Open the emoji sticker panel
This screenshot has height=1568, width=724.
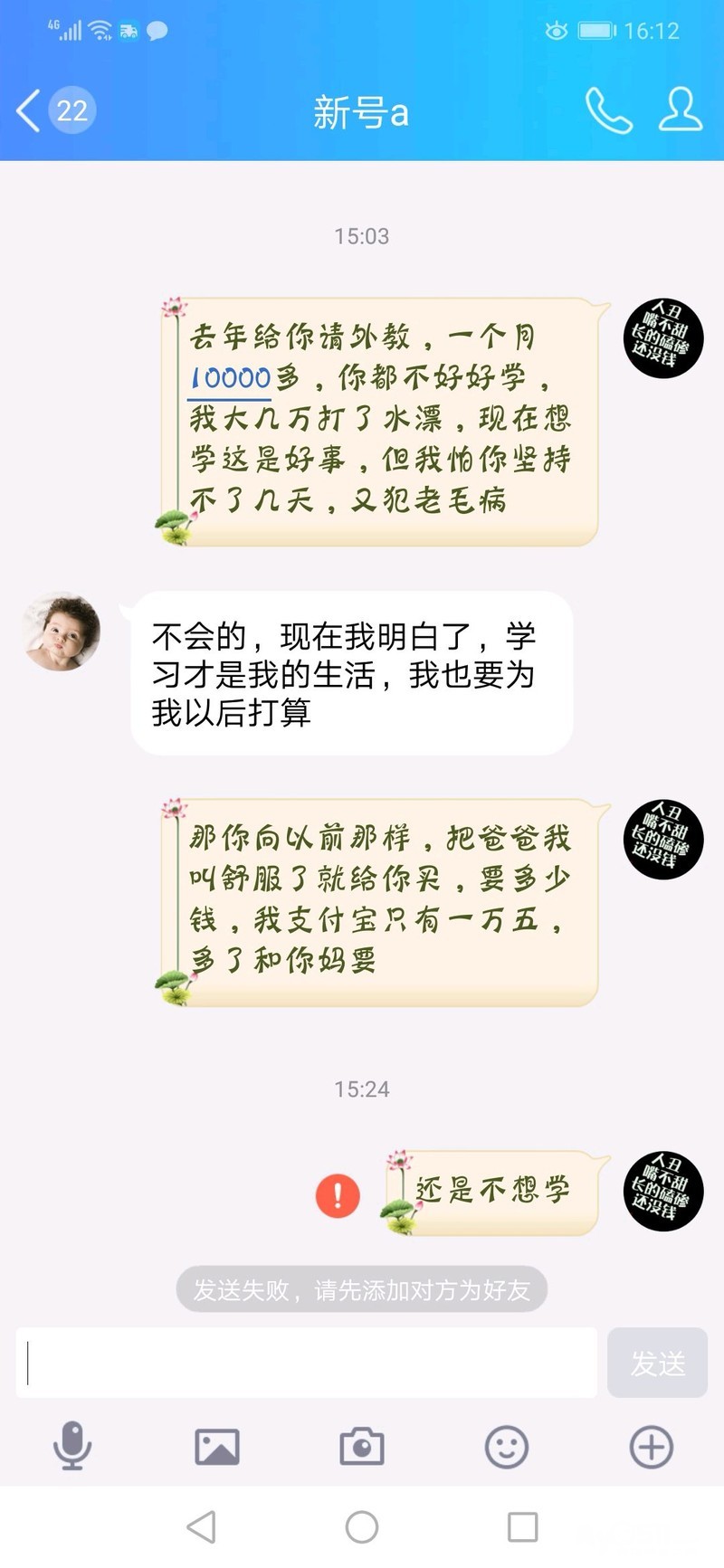pos(507,1446)
